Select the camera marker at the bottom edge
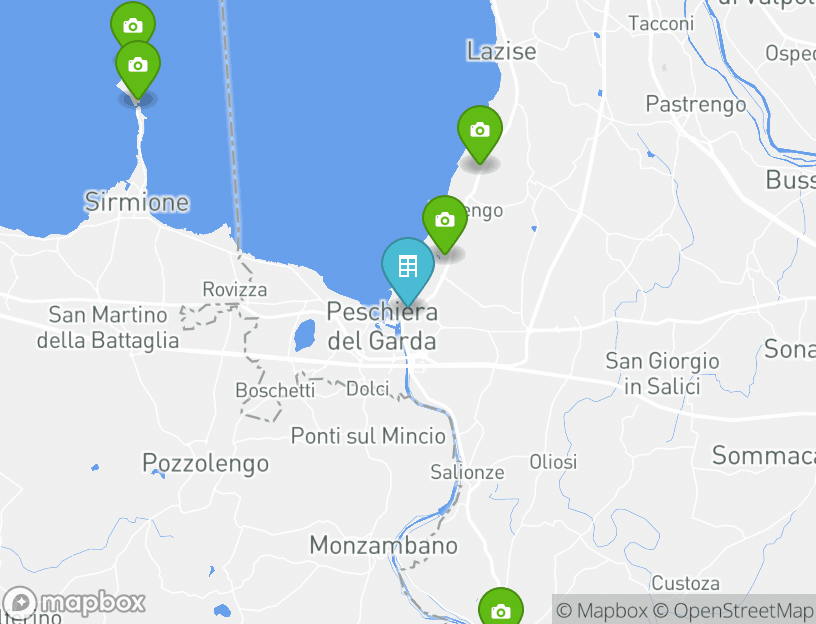 (500, 610)
